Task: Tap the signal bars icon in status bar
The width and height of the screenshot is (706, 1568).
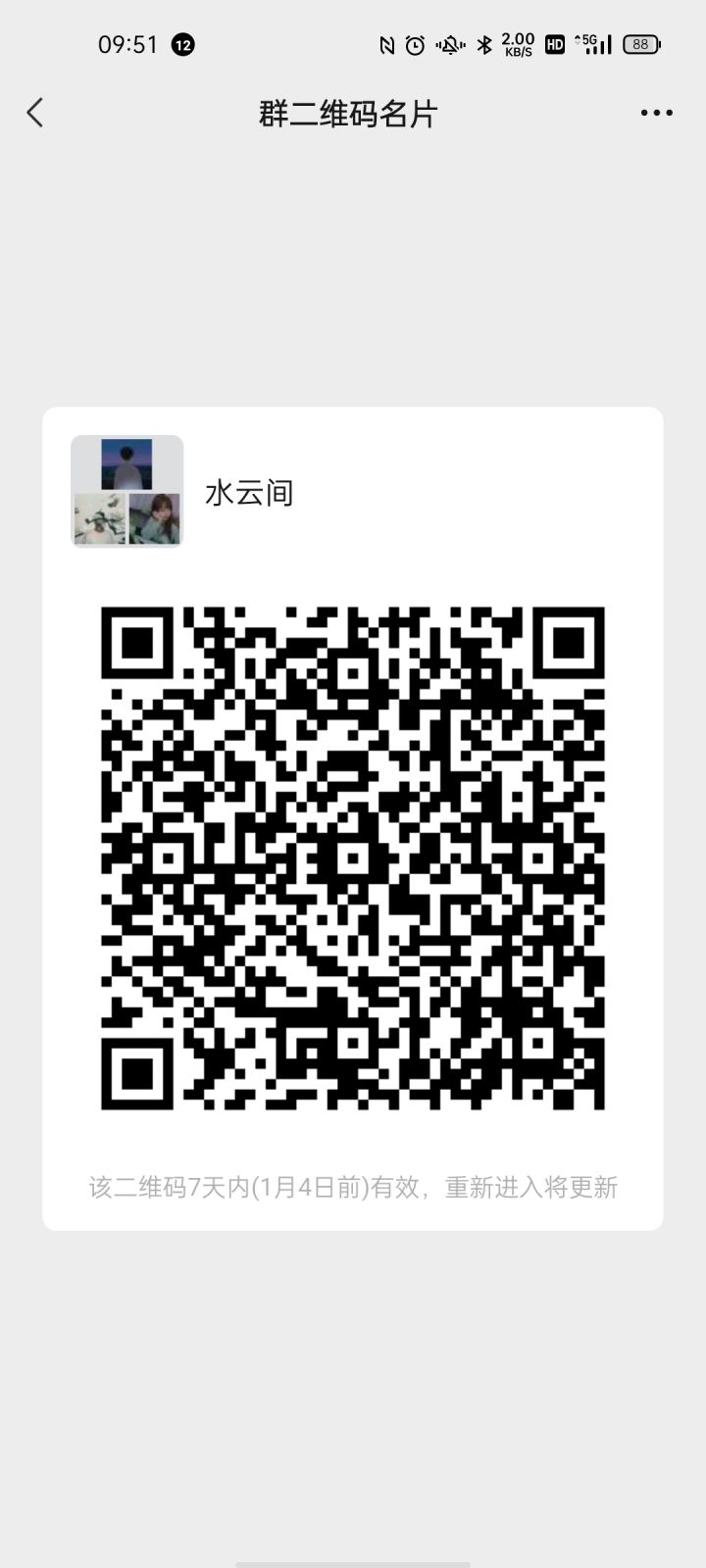Action: pyautogui.click(x=606, y=44)
